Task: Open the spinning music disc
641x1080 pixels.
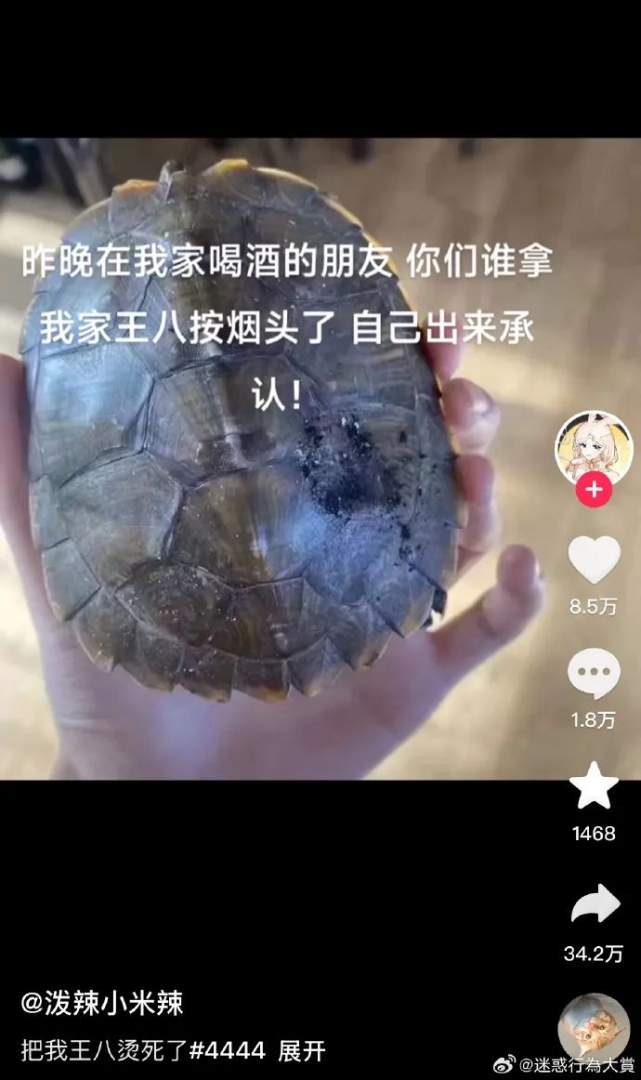Action: [x=594, y=1027]
